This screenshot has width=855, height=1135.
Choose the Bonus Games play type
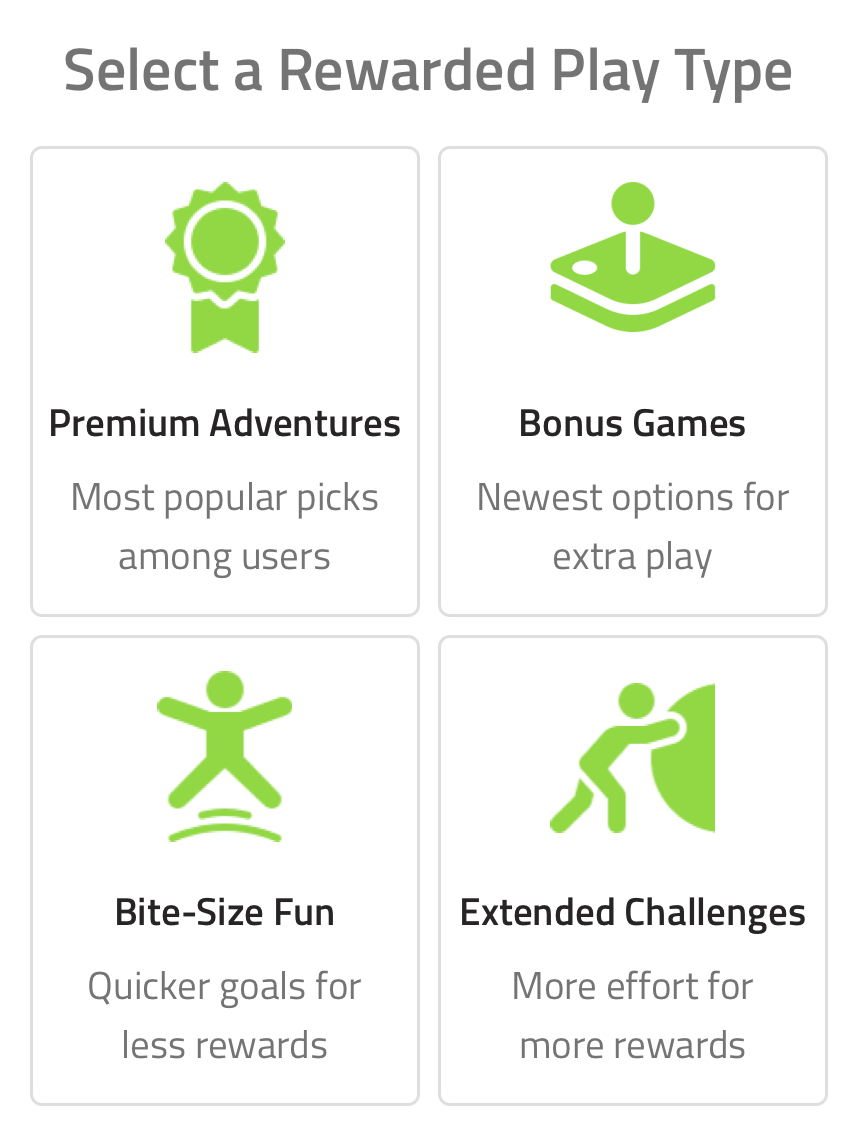tap(632, 380)
